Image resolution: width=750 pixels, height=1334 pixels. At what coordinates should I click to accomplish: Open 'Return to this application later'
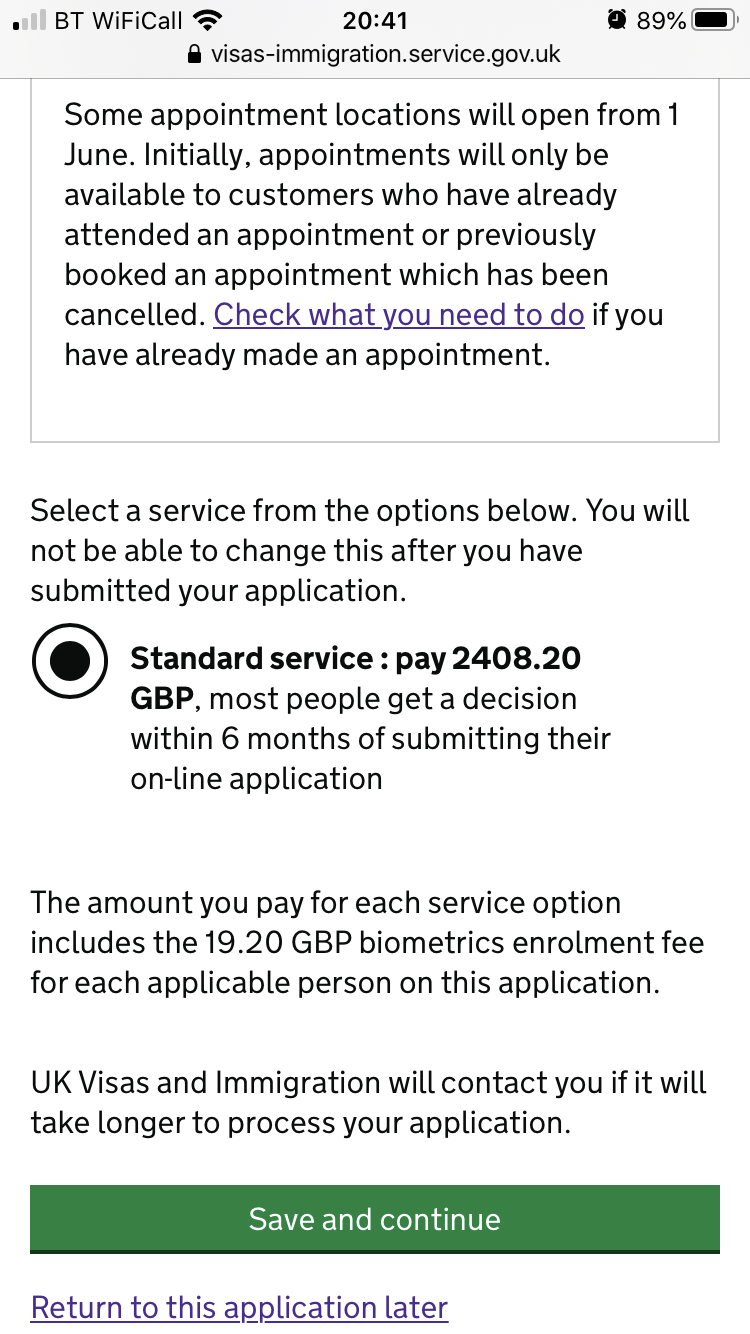238,1307
